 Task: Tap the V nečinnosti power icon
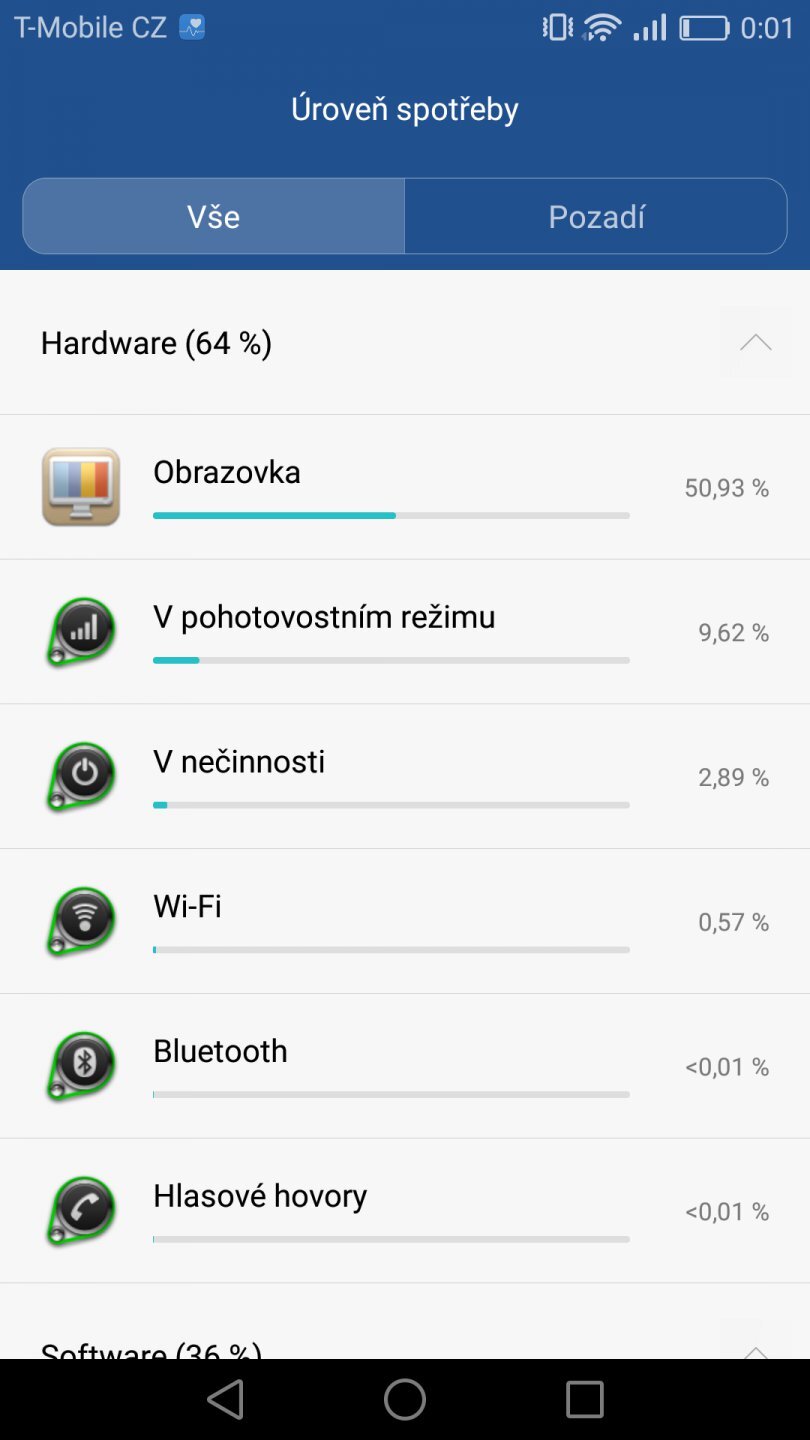[80, 777]
